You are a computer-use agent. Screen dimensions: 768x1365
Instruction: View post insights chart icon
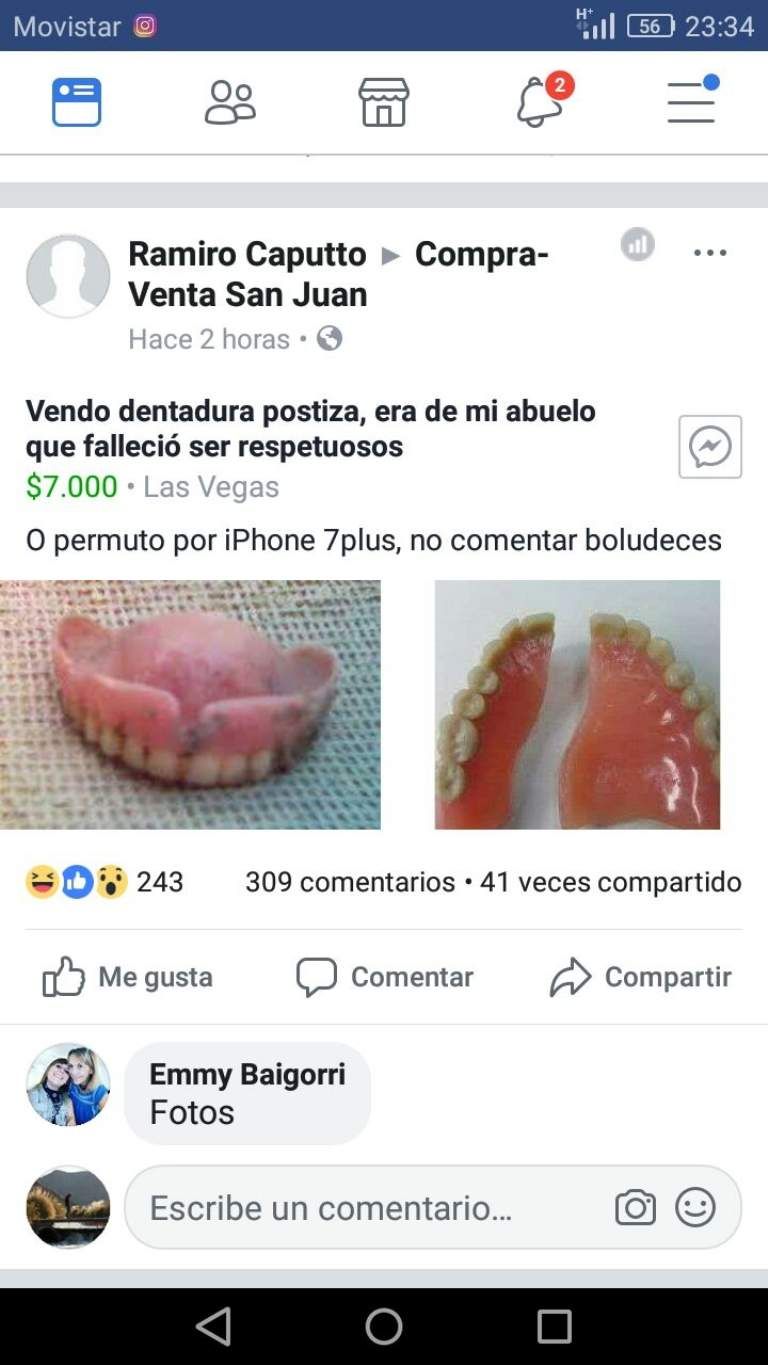tap(637, 244)
